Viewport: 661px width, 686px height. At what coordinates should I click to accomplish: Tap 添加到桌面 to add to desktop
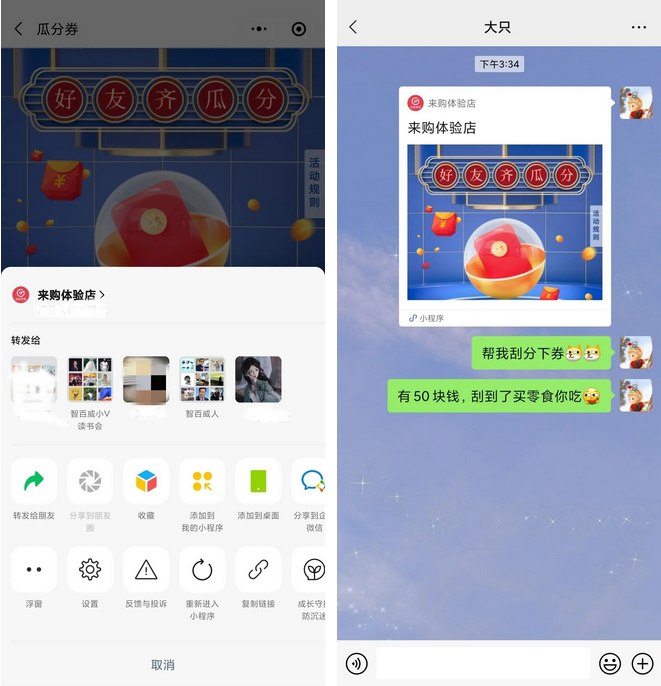click(258, 482)
